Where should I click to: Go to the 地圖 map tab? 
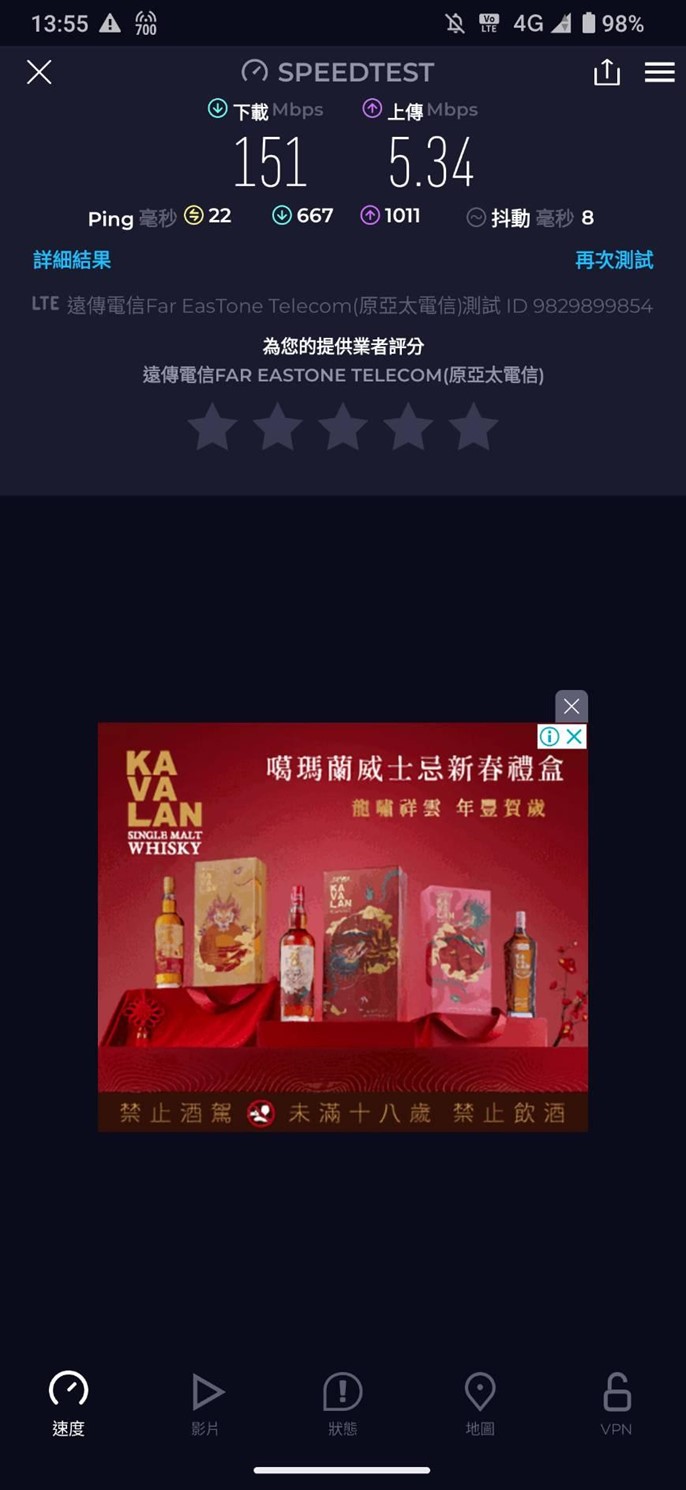click(x=480, y=1403)
